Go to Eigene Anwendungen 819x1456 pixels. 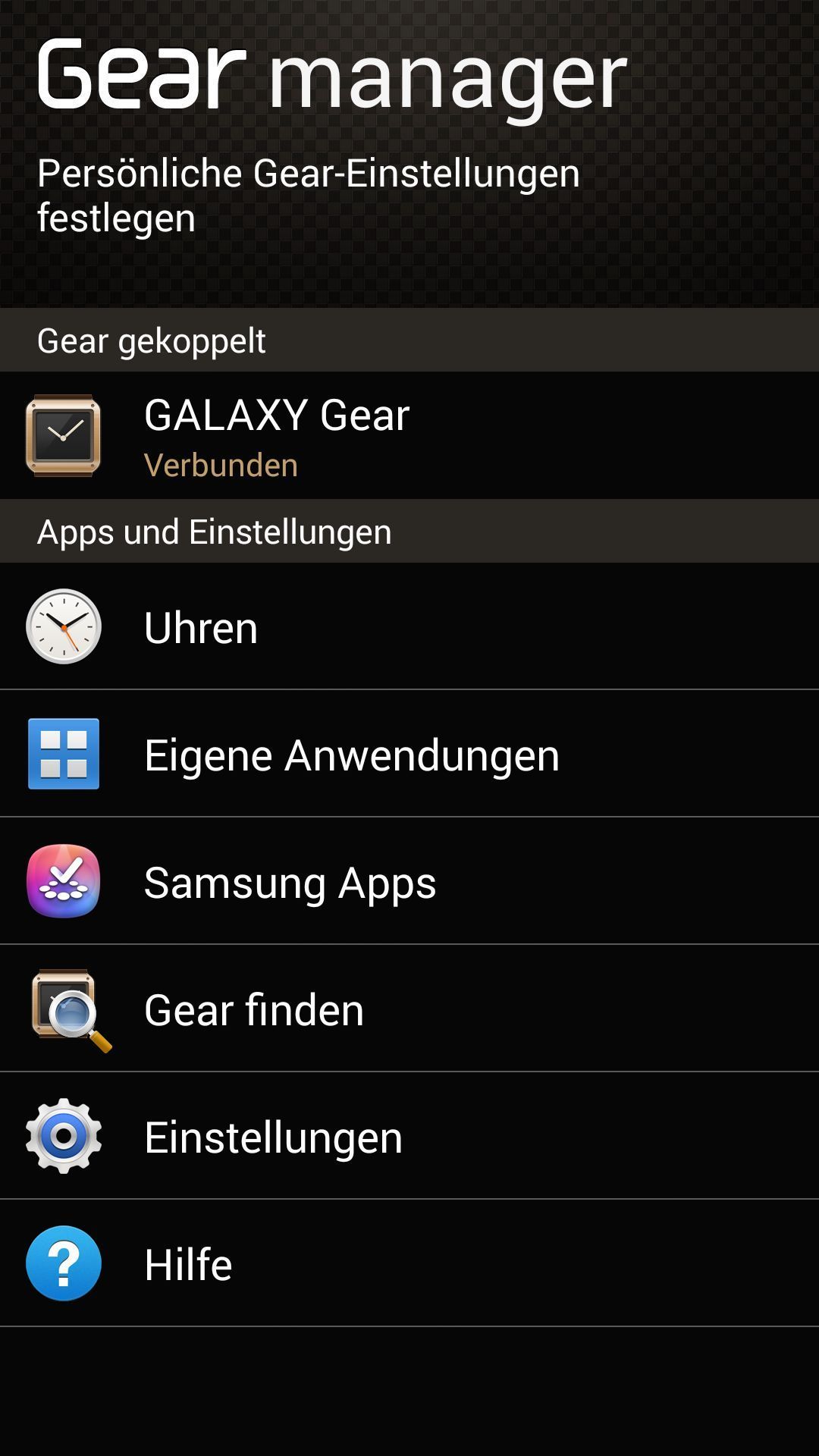point(409,754)
